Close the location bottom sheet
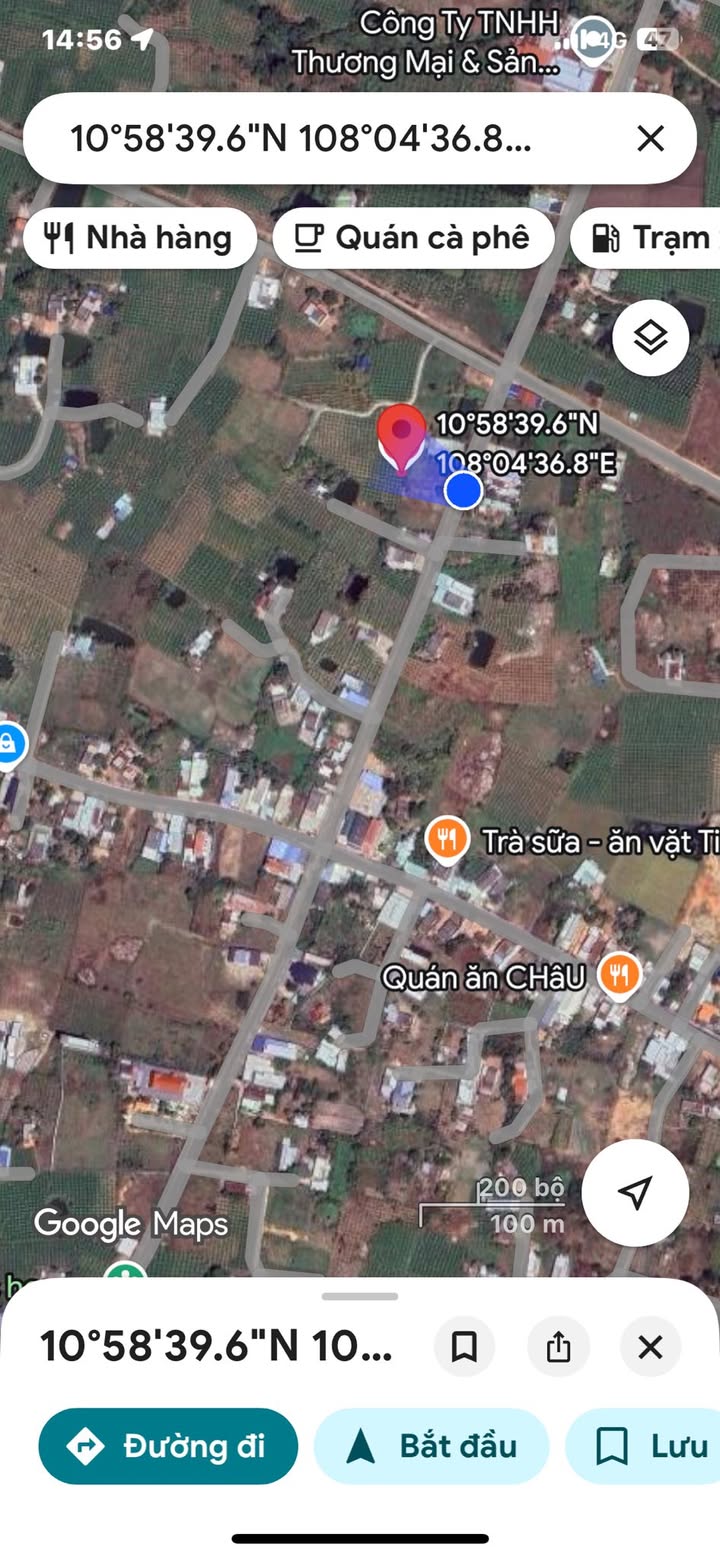This screenshot has height=1559, width=720. 650,1347
